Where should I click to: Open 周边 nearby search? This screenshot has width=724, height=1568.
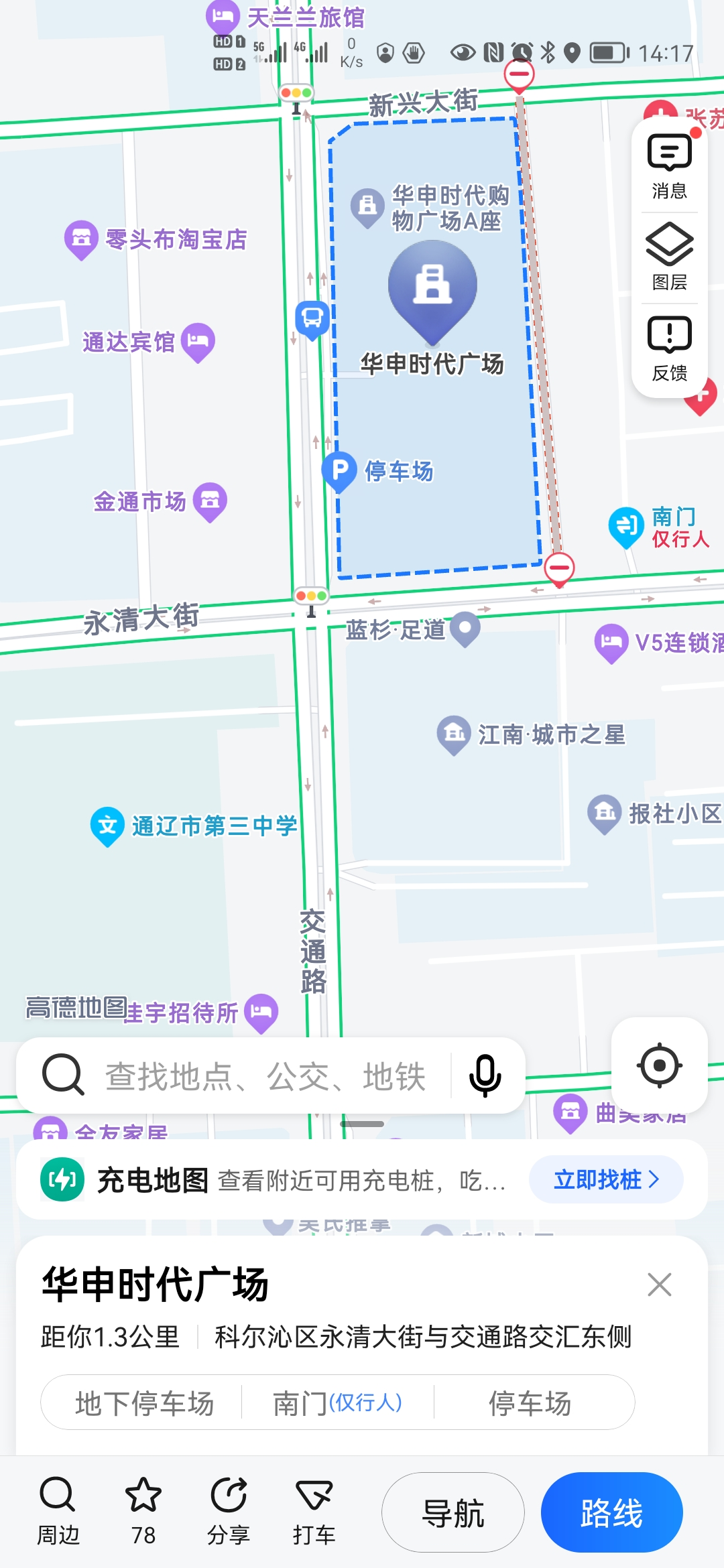pos(58,1511)
